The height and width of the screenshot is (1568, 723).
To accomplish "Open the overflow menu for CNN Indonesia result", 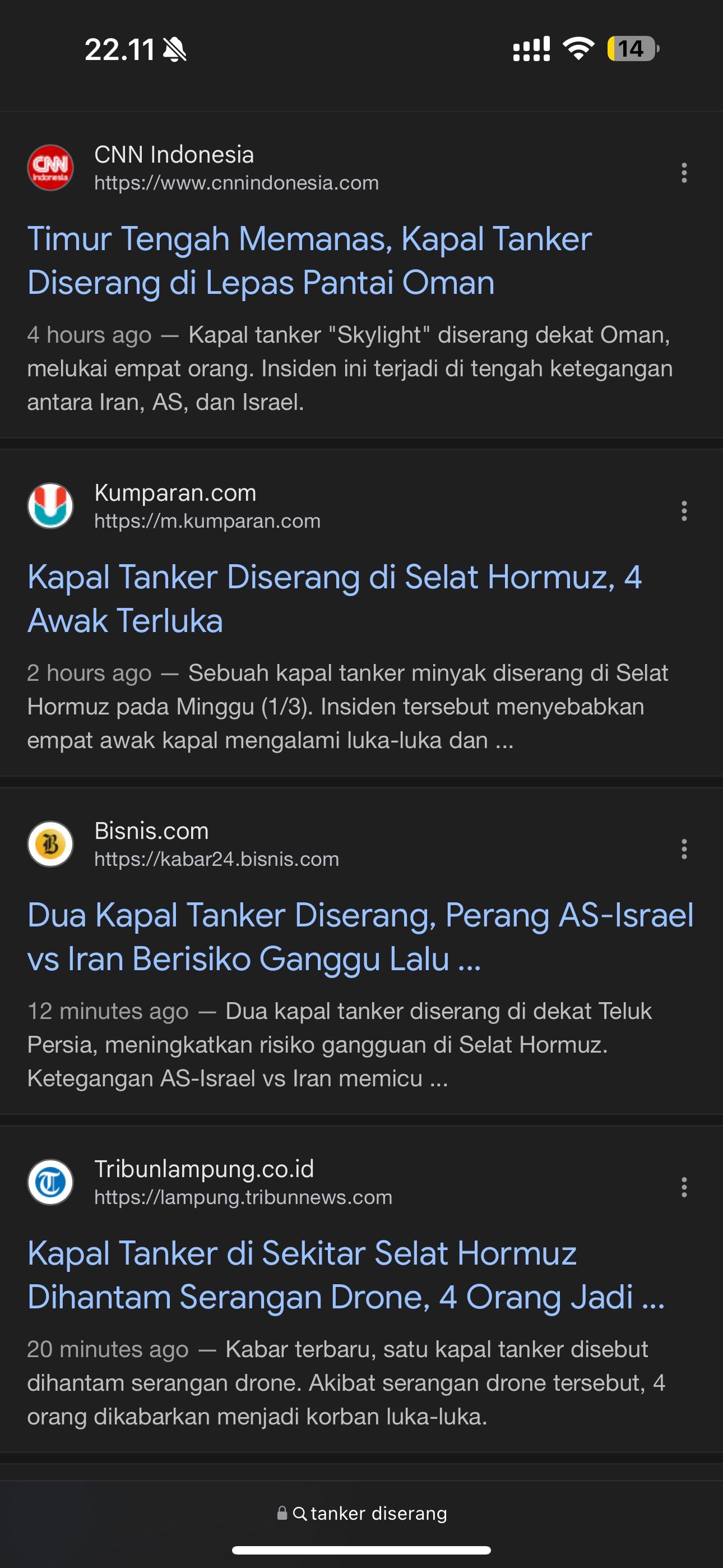I will 684,173.
